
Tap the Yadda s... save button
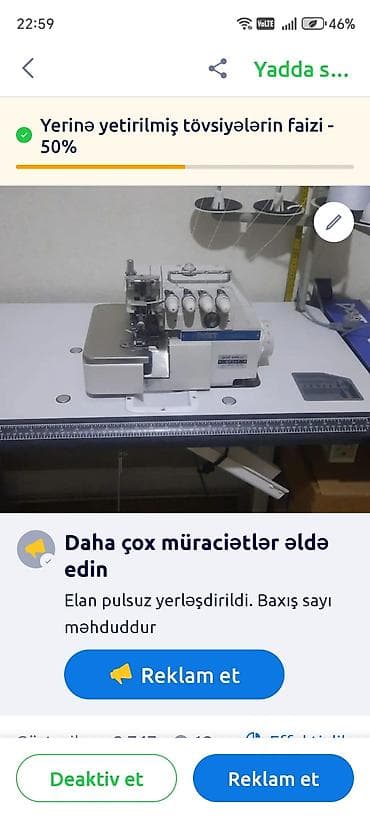point(301,69)
